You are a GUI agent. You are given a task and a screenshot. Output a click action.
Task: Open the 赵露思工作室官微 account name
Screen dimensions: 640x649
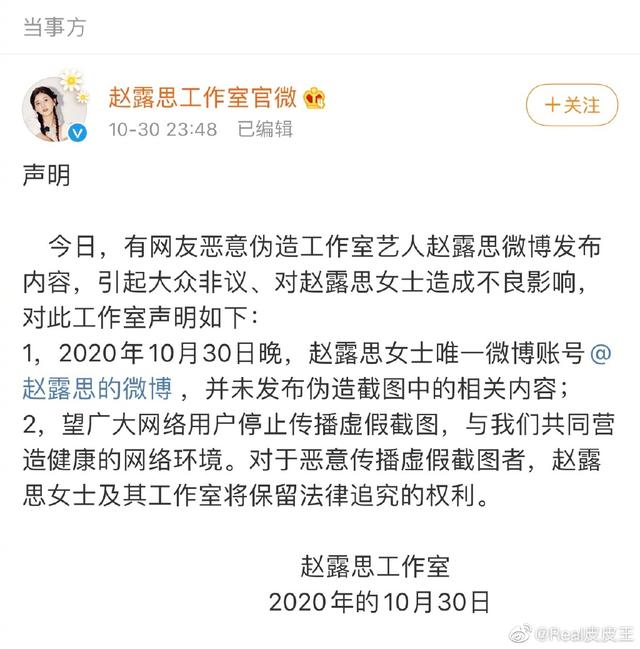coord(203,98)
